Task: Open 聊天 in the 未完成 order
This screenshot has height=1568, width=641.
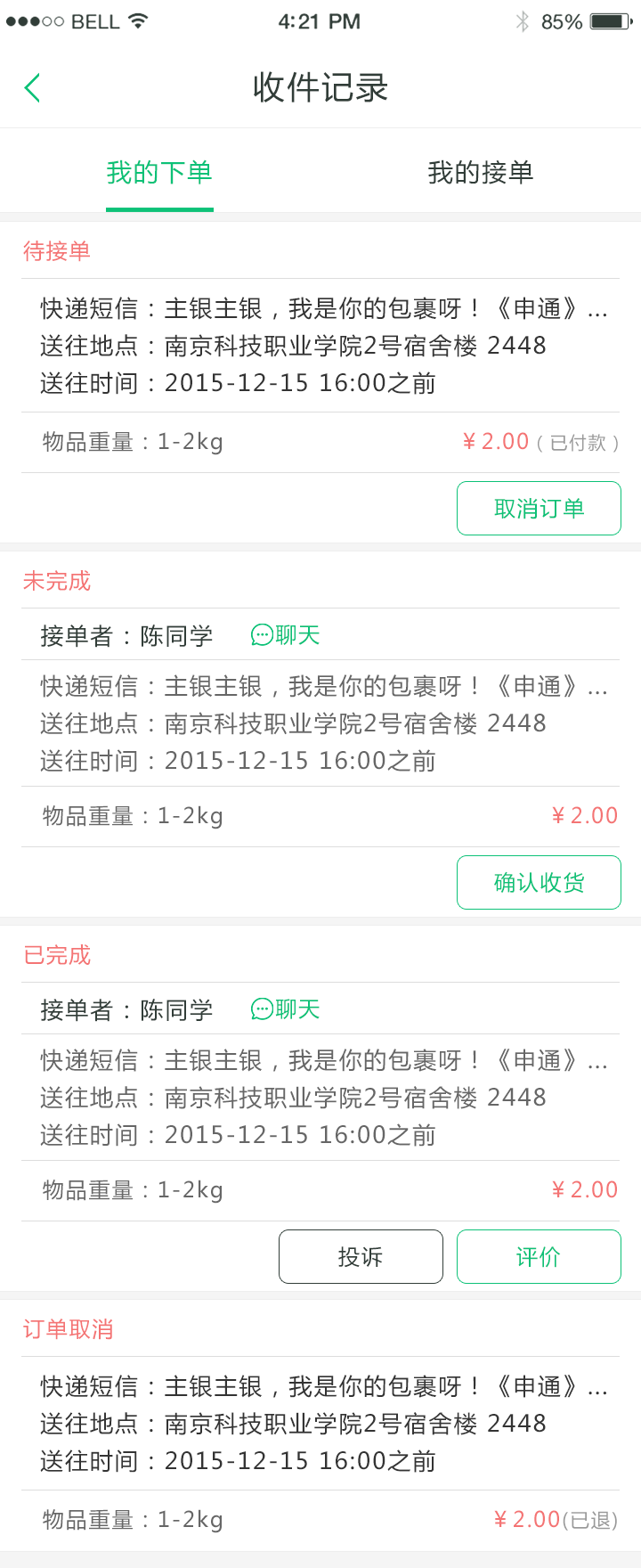Action: click(x=285, y=635)
